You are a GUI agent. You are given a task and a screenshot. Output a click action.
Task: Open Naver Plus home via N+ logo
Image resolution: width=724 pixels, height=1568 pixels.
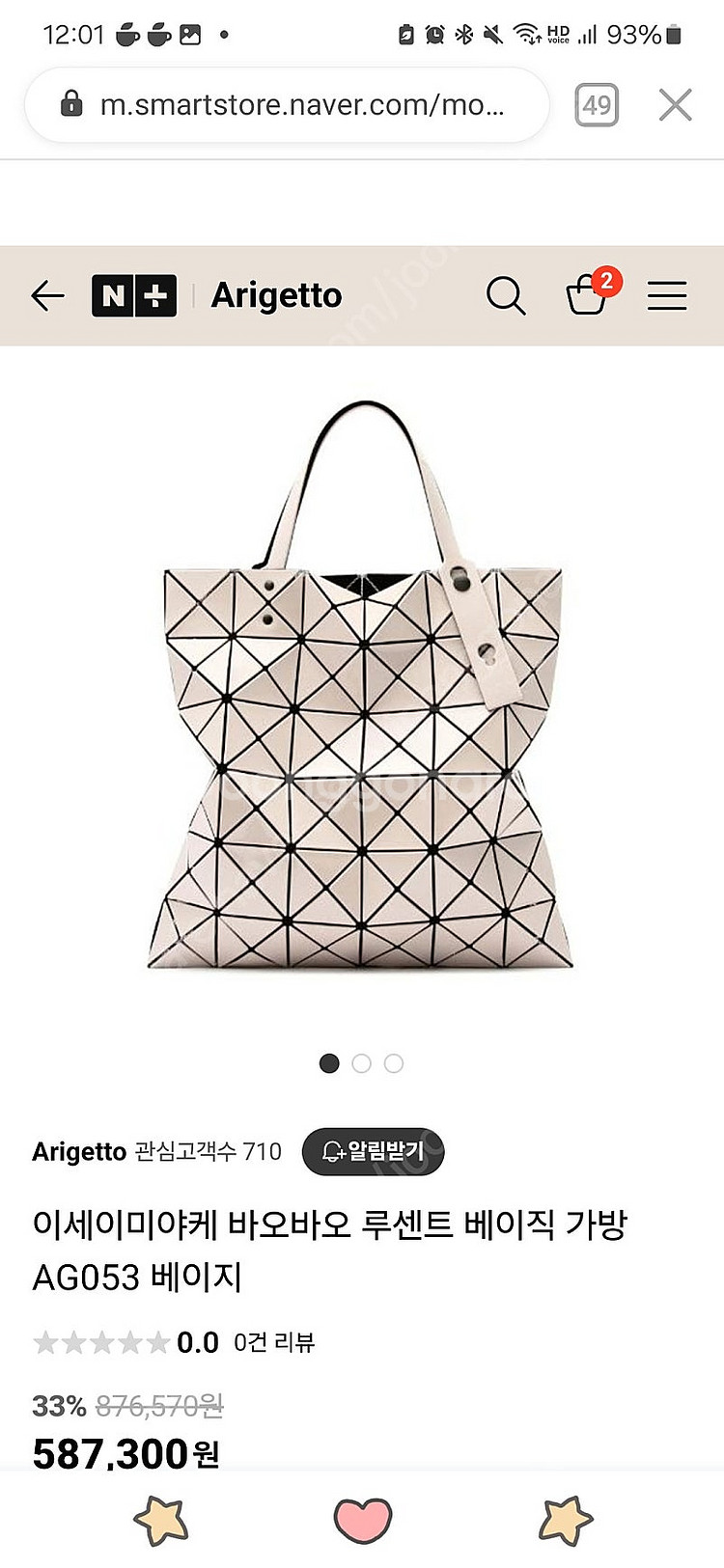point(134,295)
